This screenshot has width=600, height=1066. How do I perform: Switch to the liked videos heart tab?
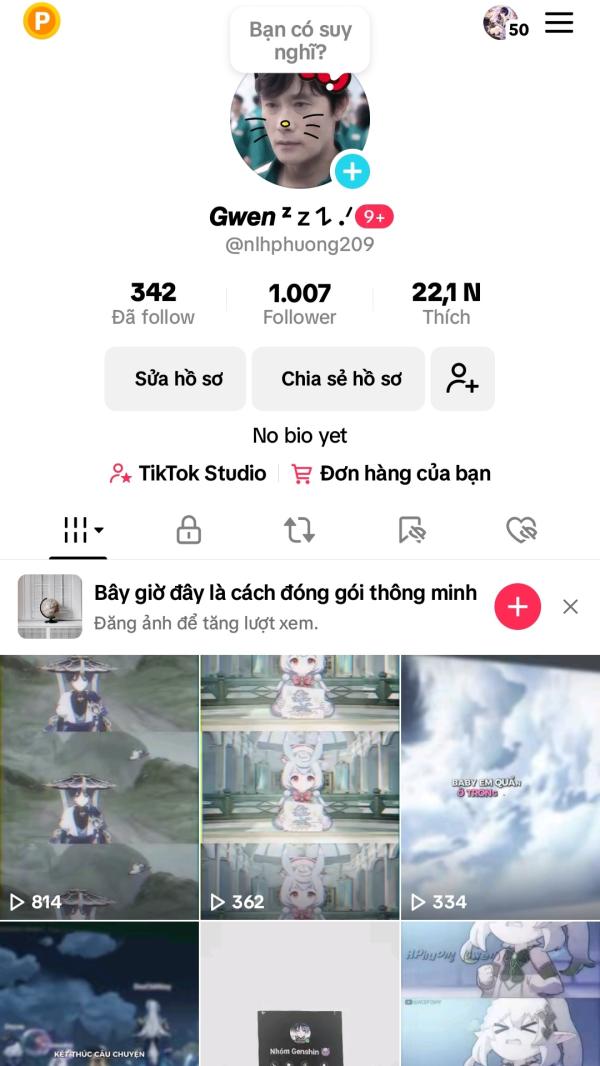(521, 530)
